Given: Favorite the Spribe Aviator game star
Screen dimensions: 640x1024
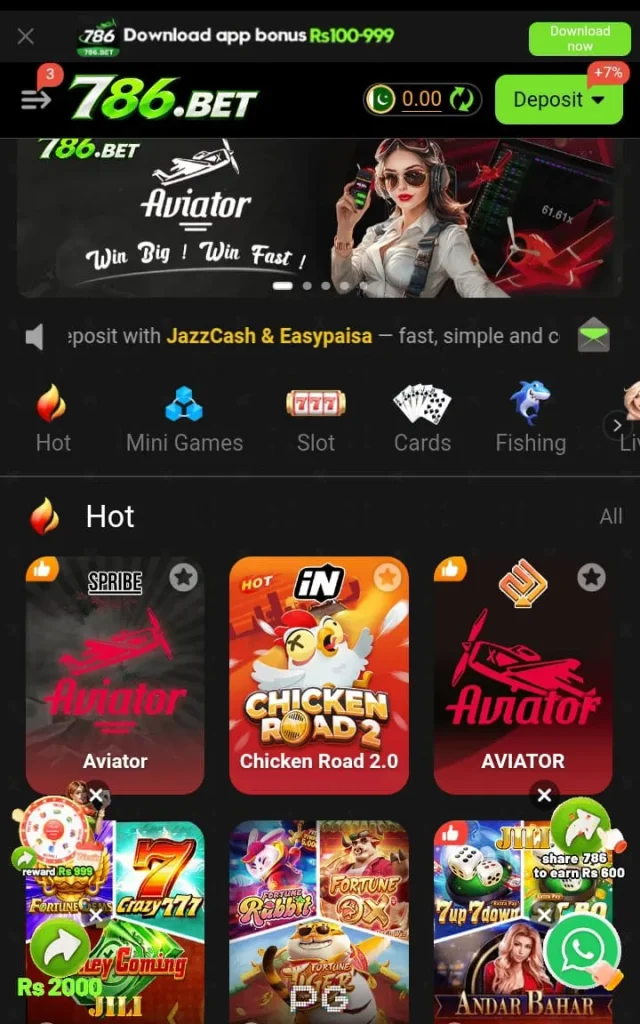Looking at the screenshot, I should (184, 577).
